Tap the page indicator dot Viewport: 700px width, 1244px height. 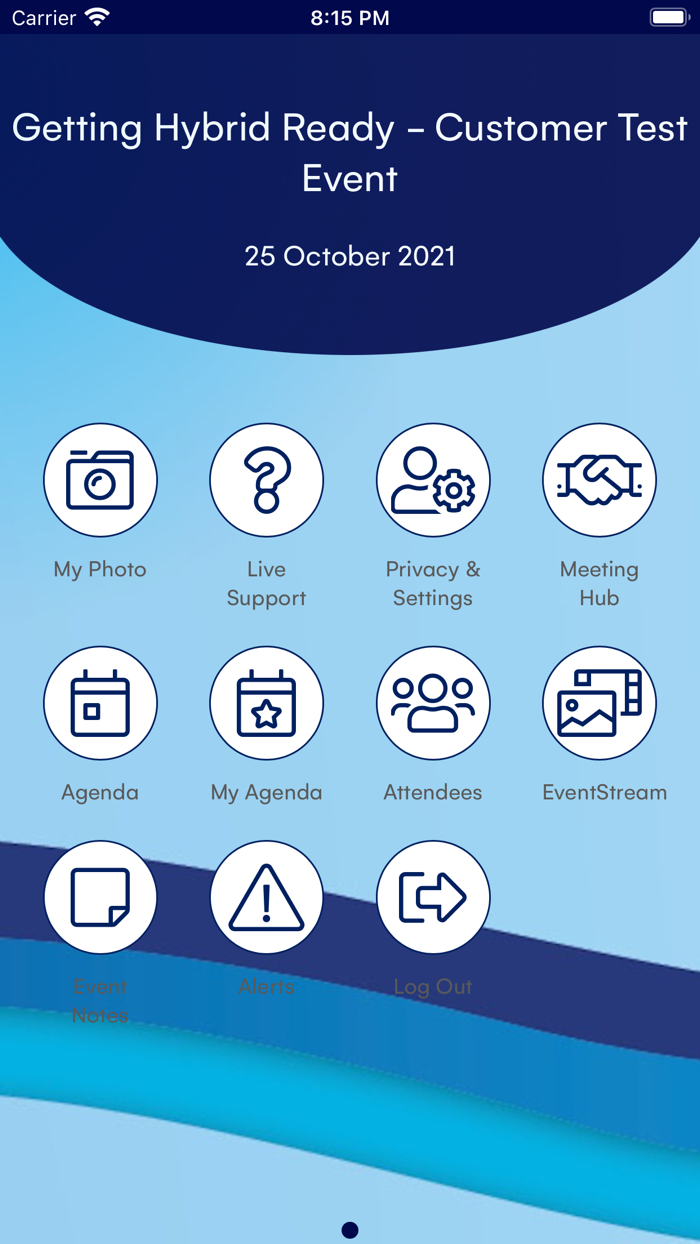[350, 1230]
